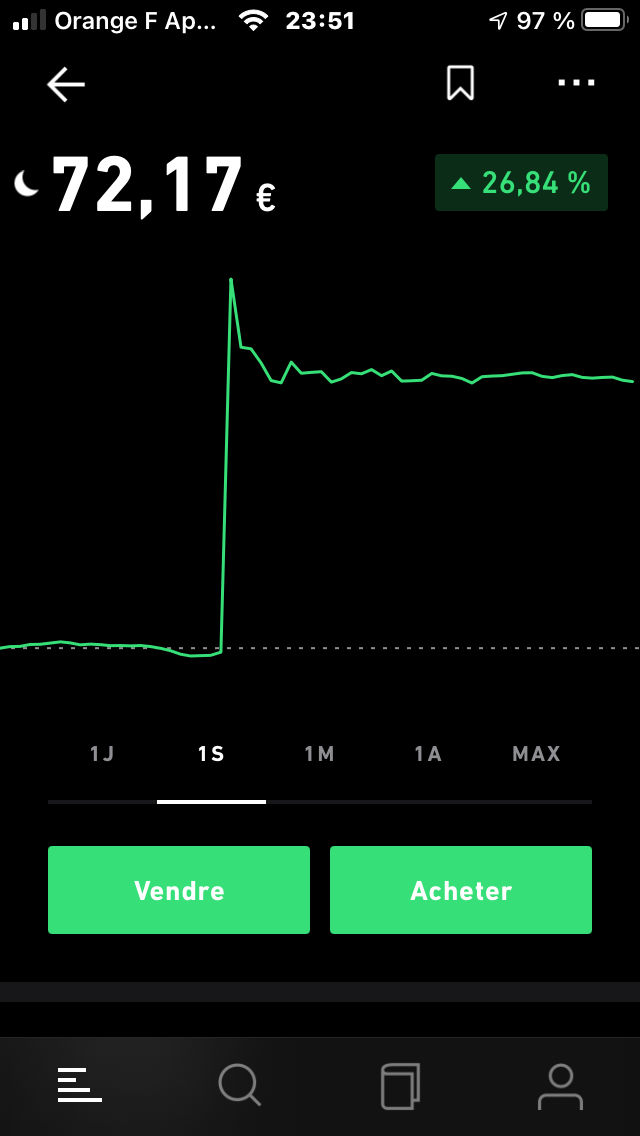This screenshot has height=1136, width=640.
Task: Show the 1M chart range
Action: (320, 754)
